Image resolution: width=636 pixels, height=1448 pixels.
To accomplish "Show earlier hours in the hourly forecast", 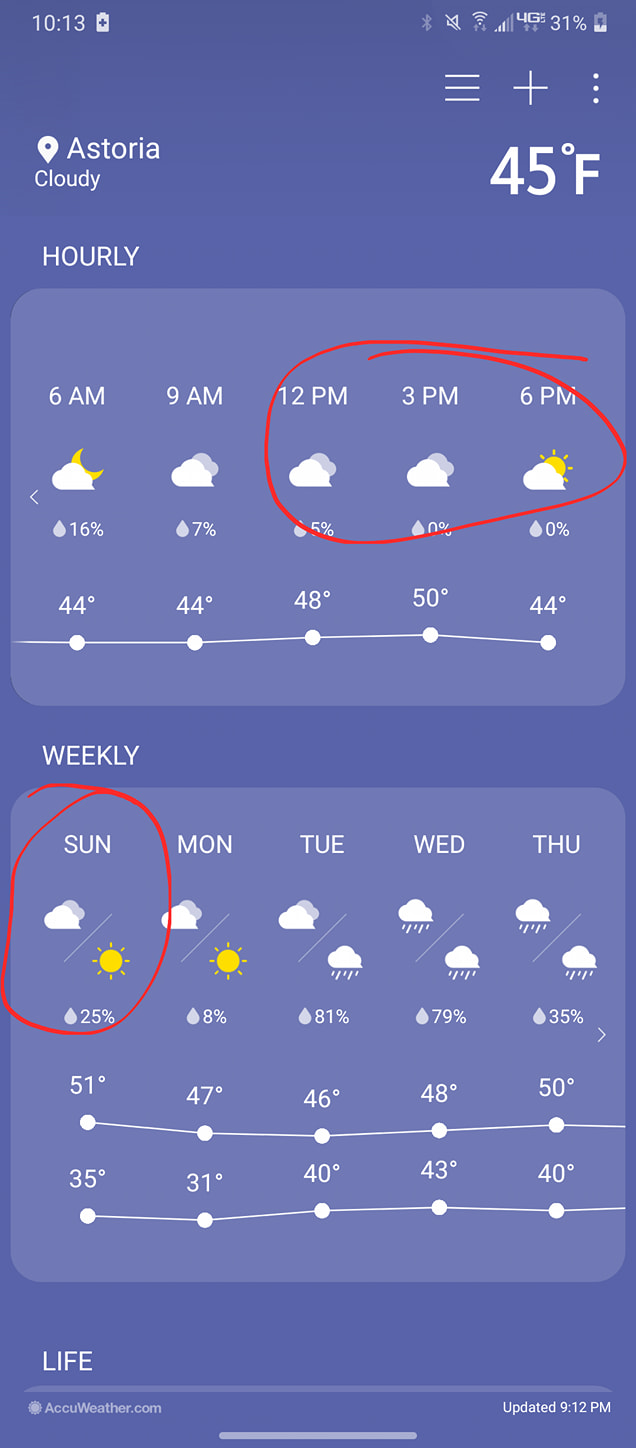I will pyautogui.click(x=34, y=497).
